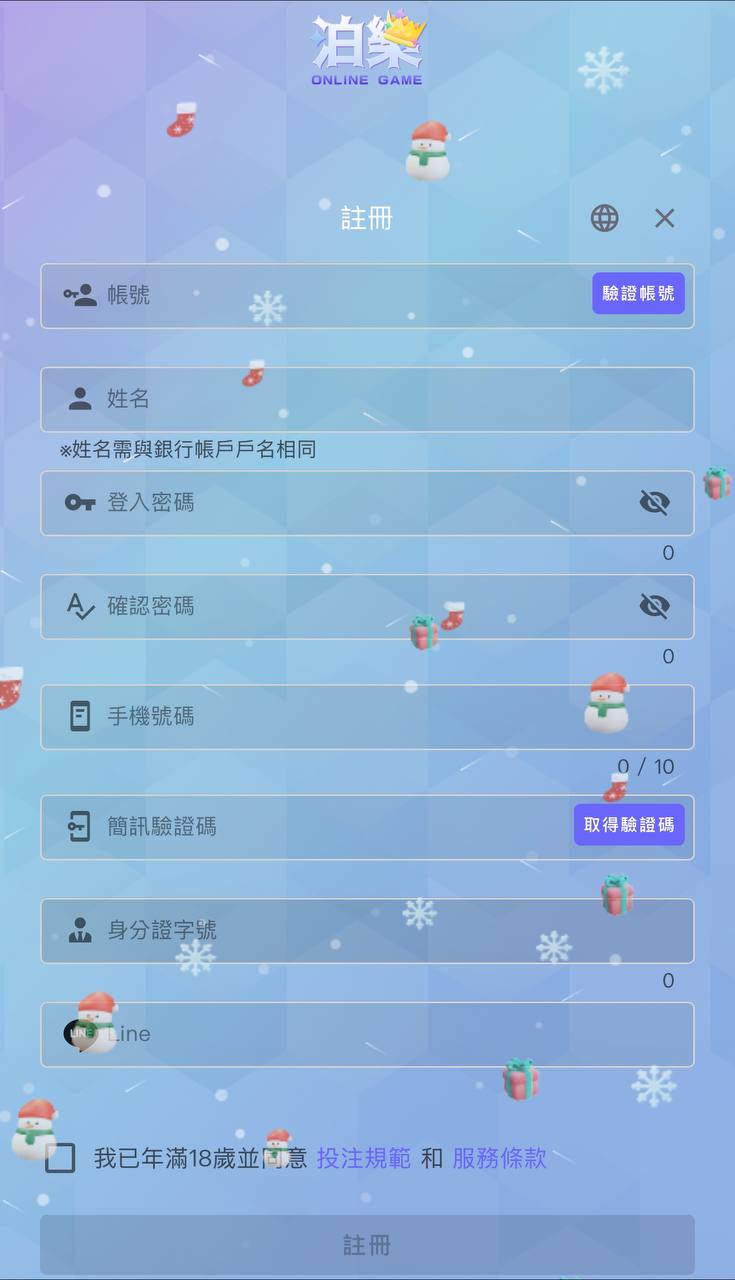Open the 投注規範 link
Image resolution: width=735 pixels, height=1280 pixels.
[361, 1159]
